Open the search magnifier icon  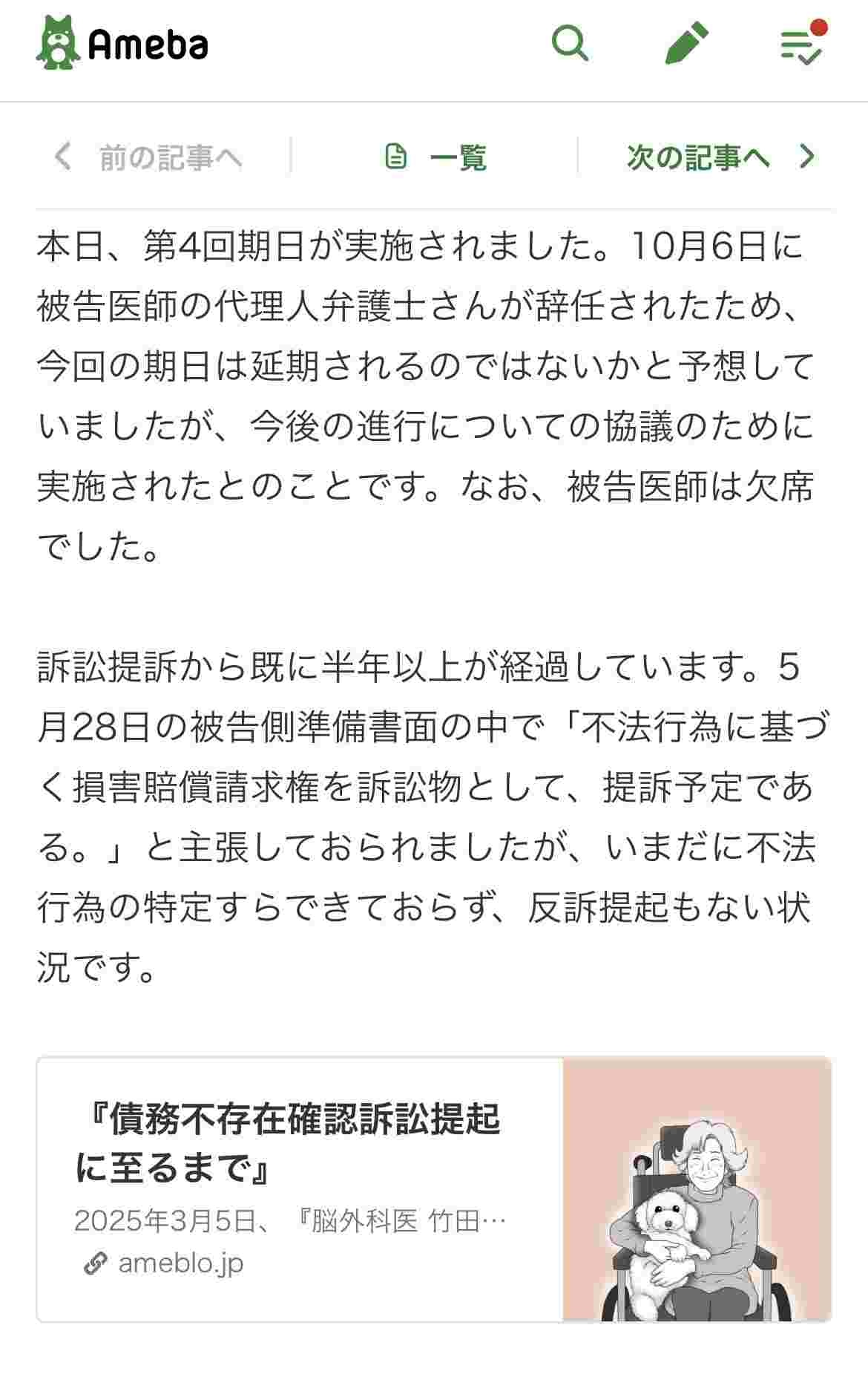point(570,43)
